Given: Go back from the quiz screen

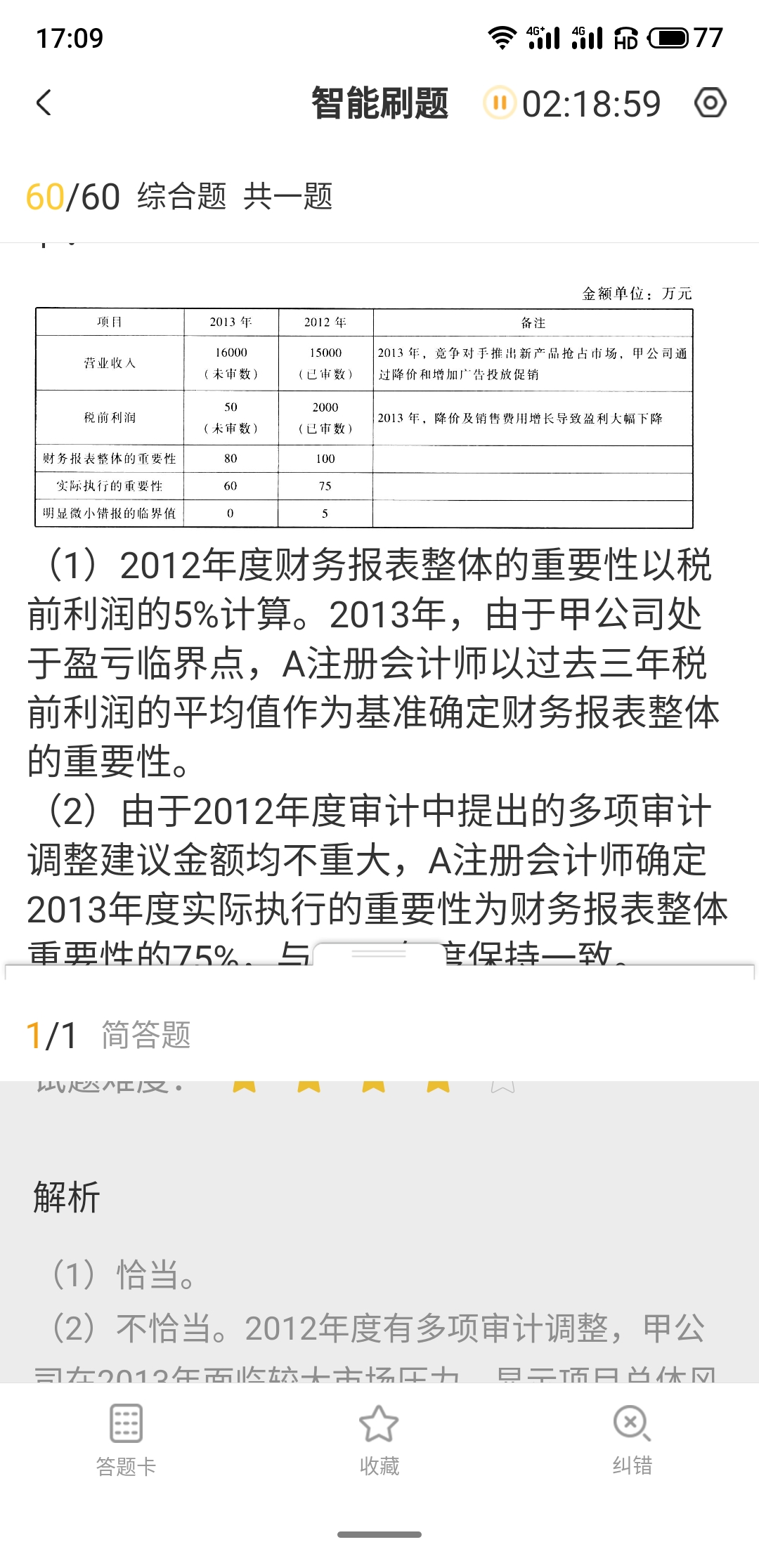Looking at the screenshot, I should pyautogui.click(x=44, y=103).
